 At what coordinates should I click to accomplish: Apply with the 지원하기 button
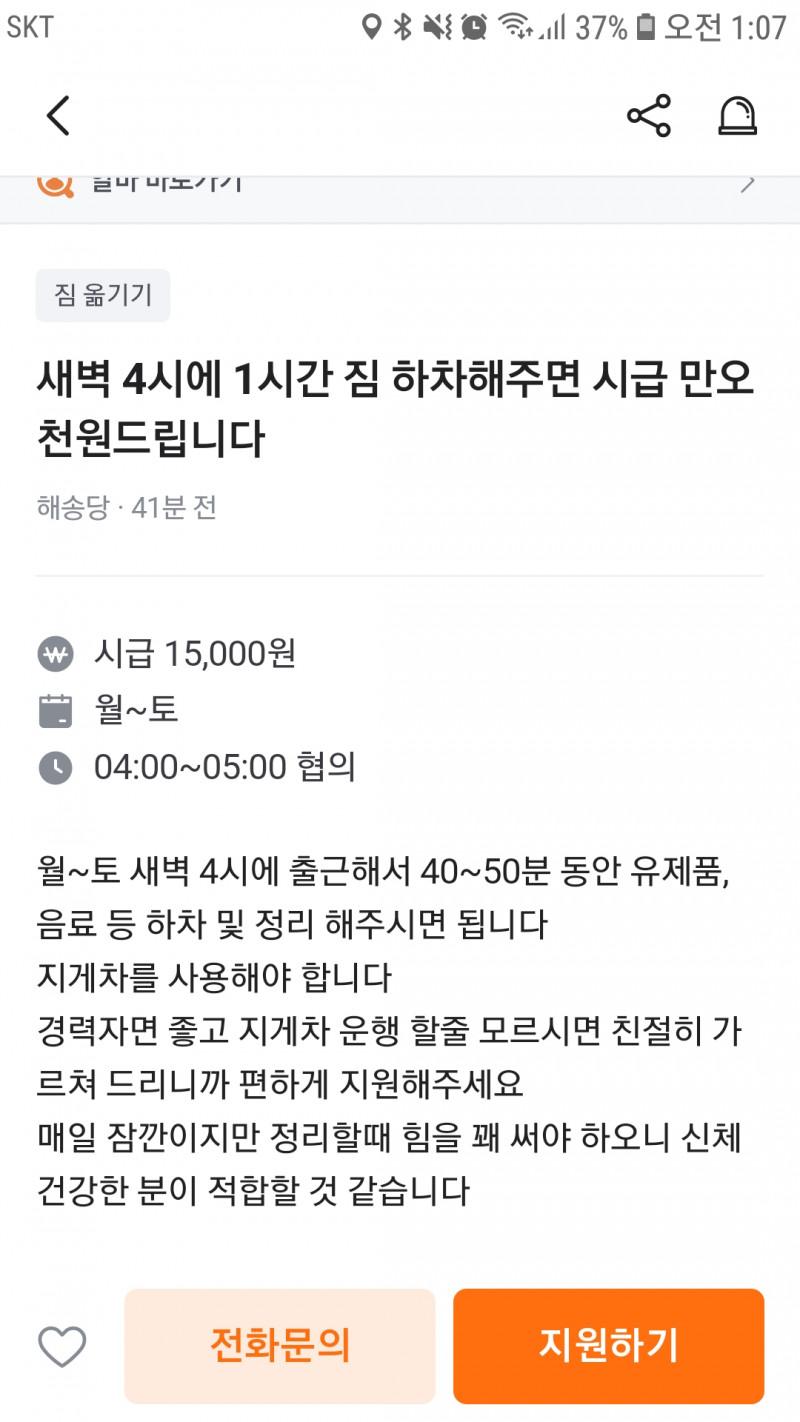coord(608,1346)
